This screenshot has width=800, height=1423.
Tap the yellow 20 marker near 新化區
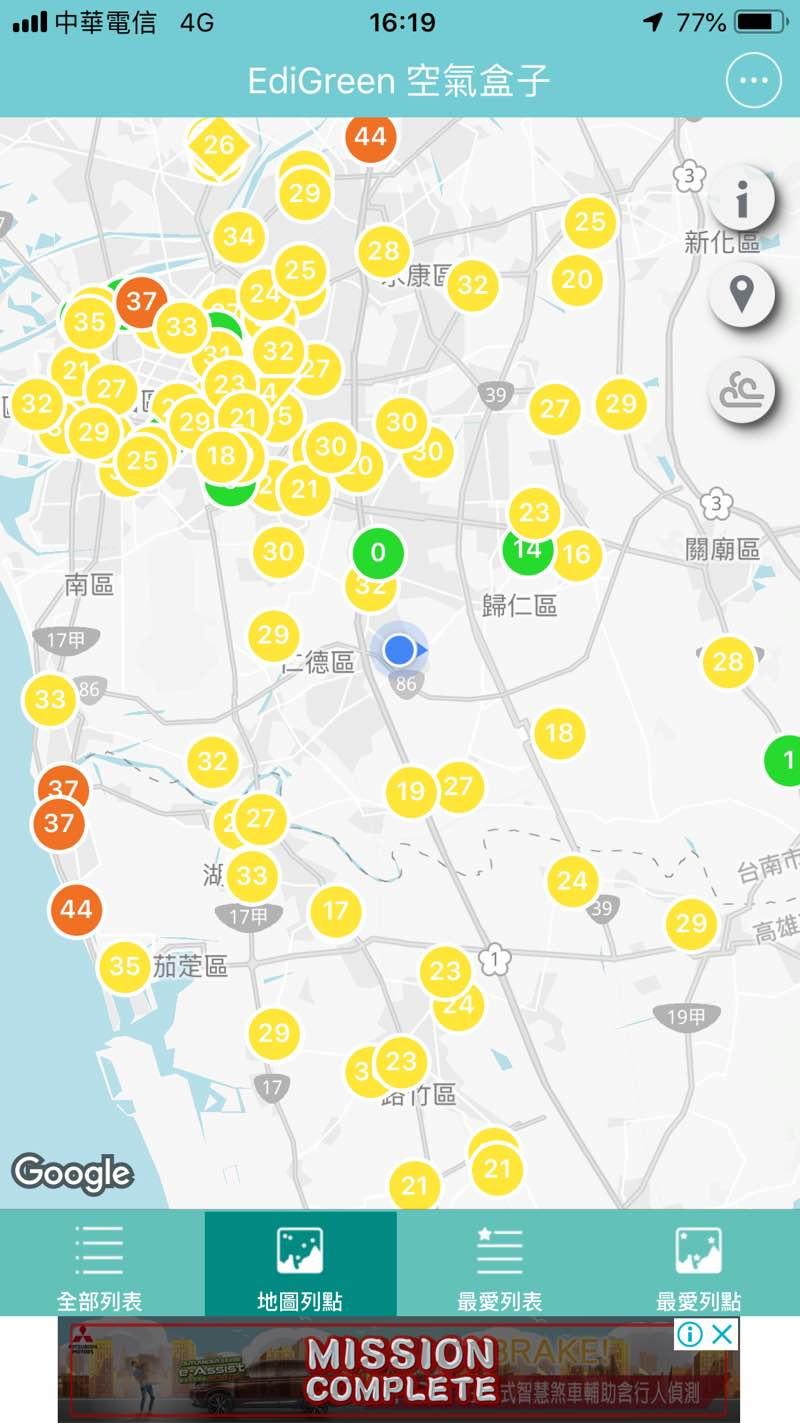coord(577,279)
